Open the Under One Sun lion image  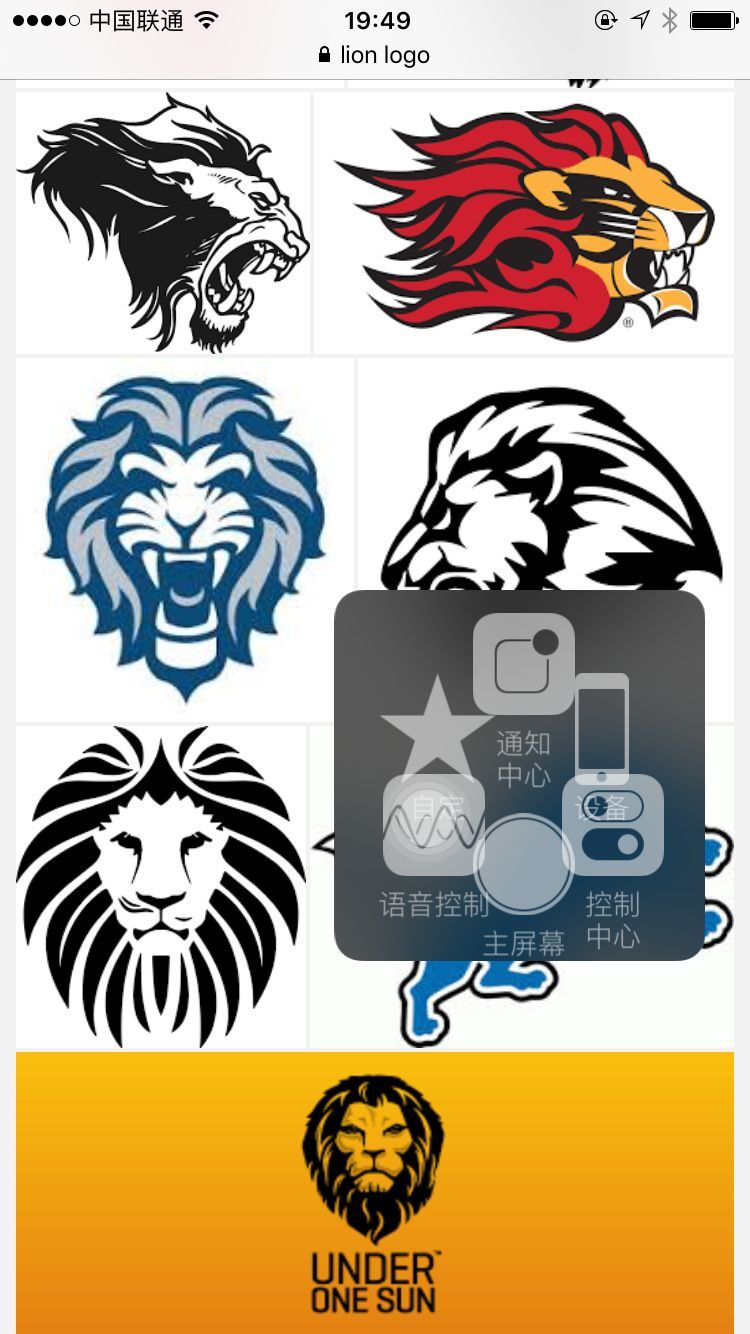374,1192
